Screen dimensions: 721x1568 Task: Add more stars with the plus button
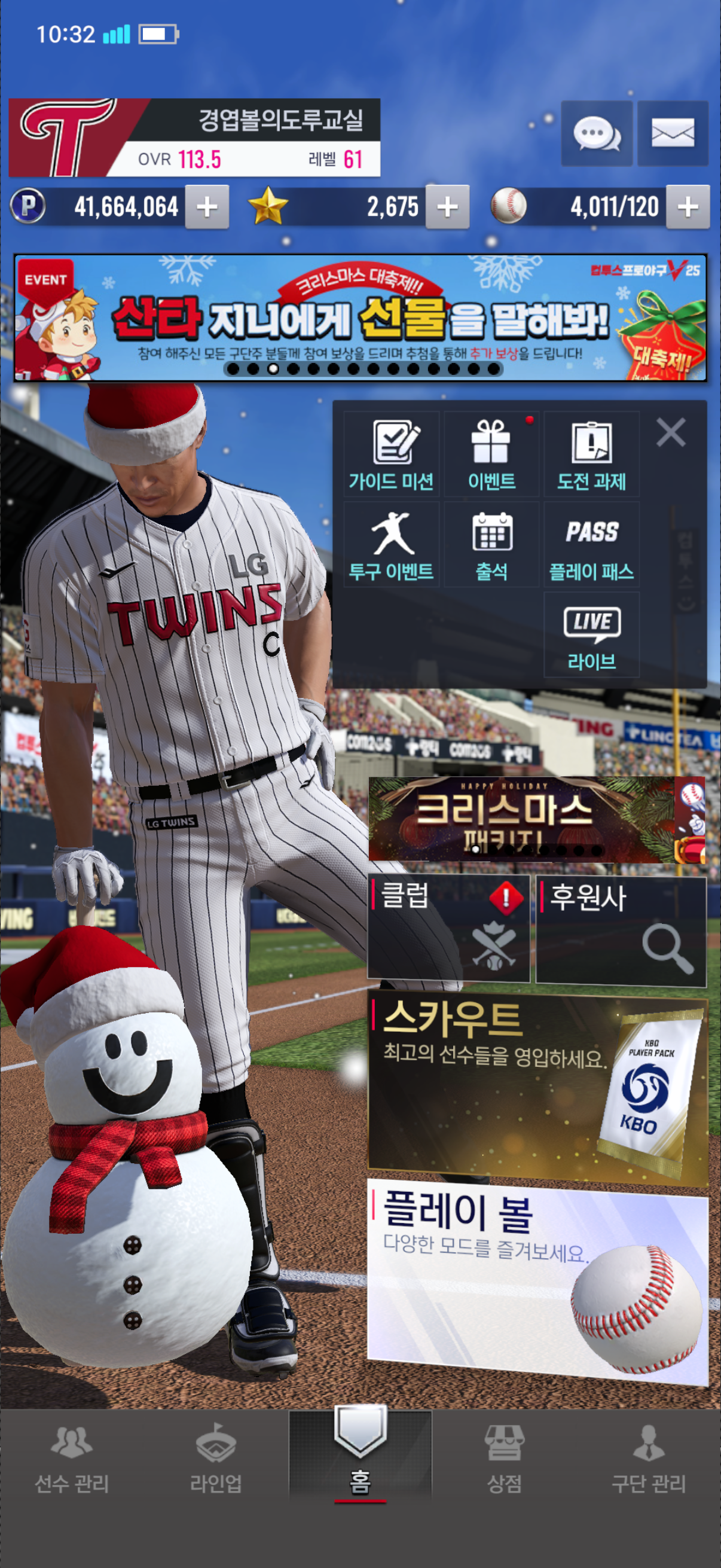click(x=447, y=207)
